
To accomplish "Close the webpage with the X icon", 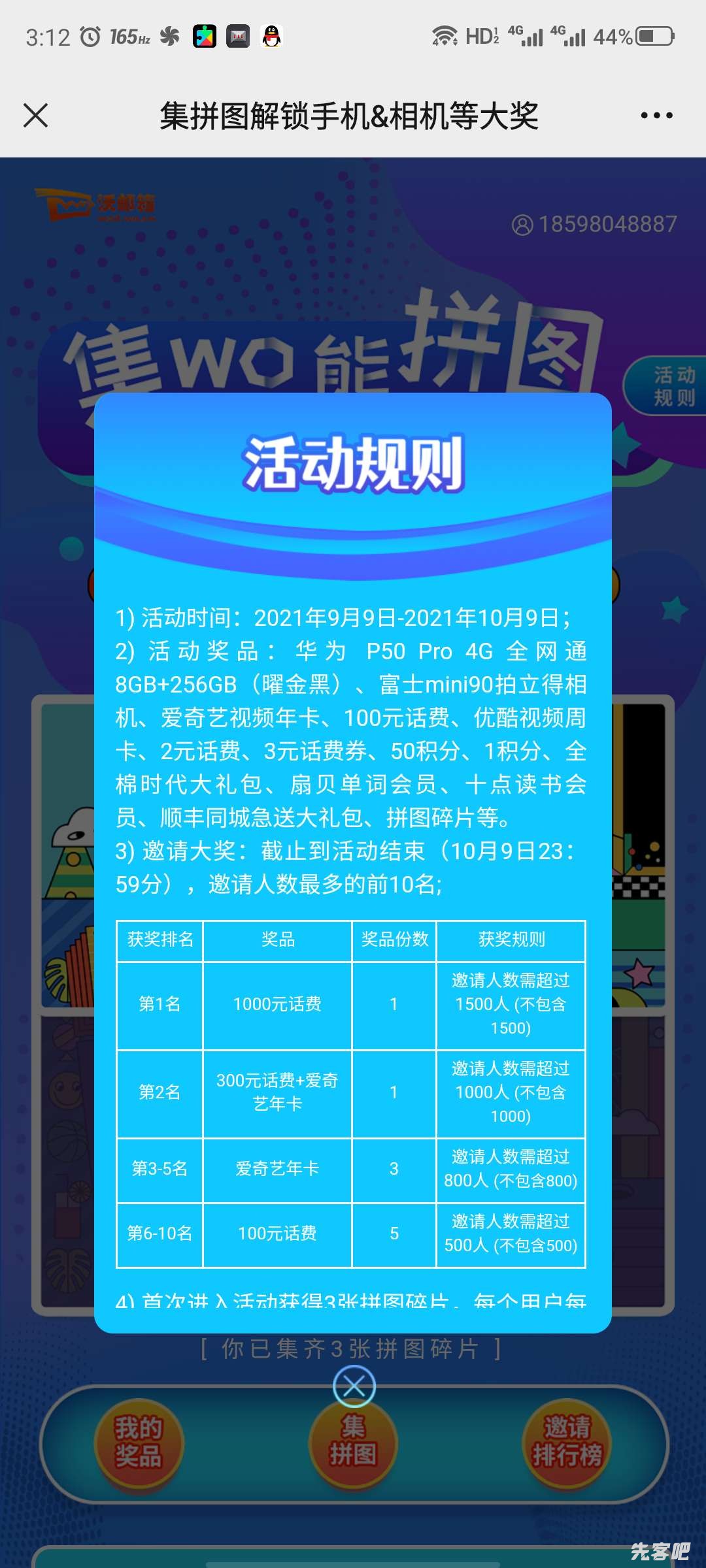I will tap(36, 116).
